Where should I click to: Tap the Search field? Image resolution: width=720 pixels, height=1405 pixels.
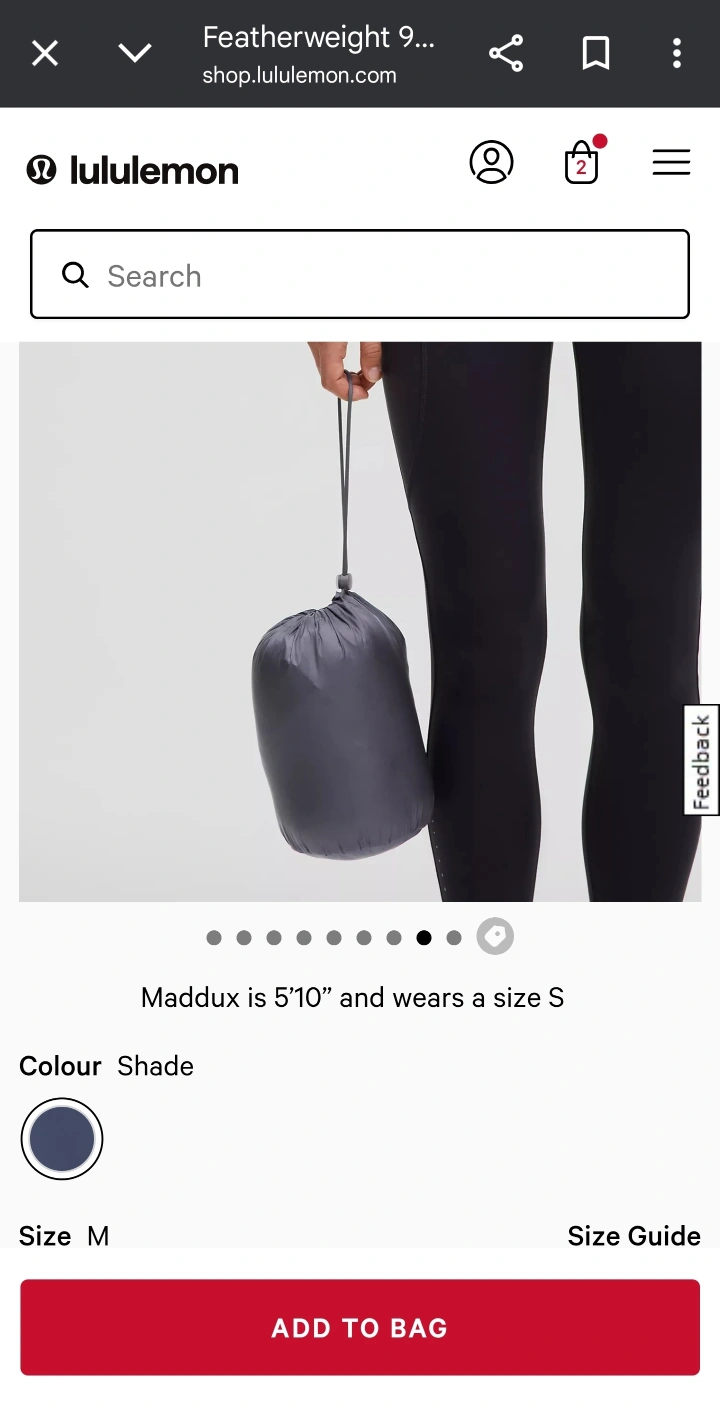[x=360, y=274]
